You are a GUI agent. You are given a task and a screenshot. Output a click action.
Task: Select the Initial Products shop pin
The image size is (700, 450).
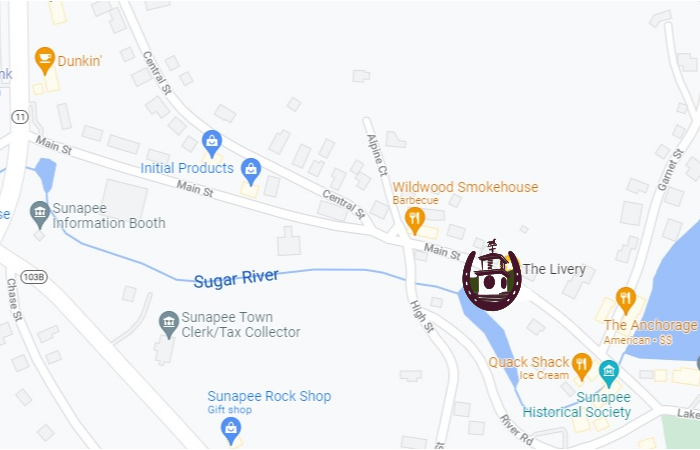click(x=250, y=168)
